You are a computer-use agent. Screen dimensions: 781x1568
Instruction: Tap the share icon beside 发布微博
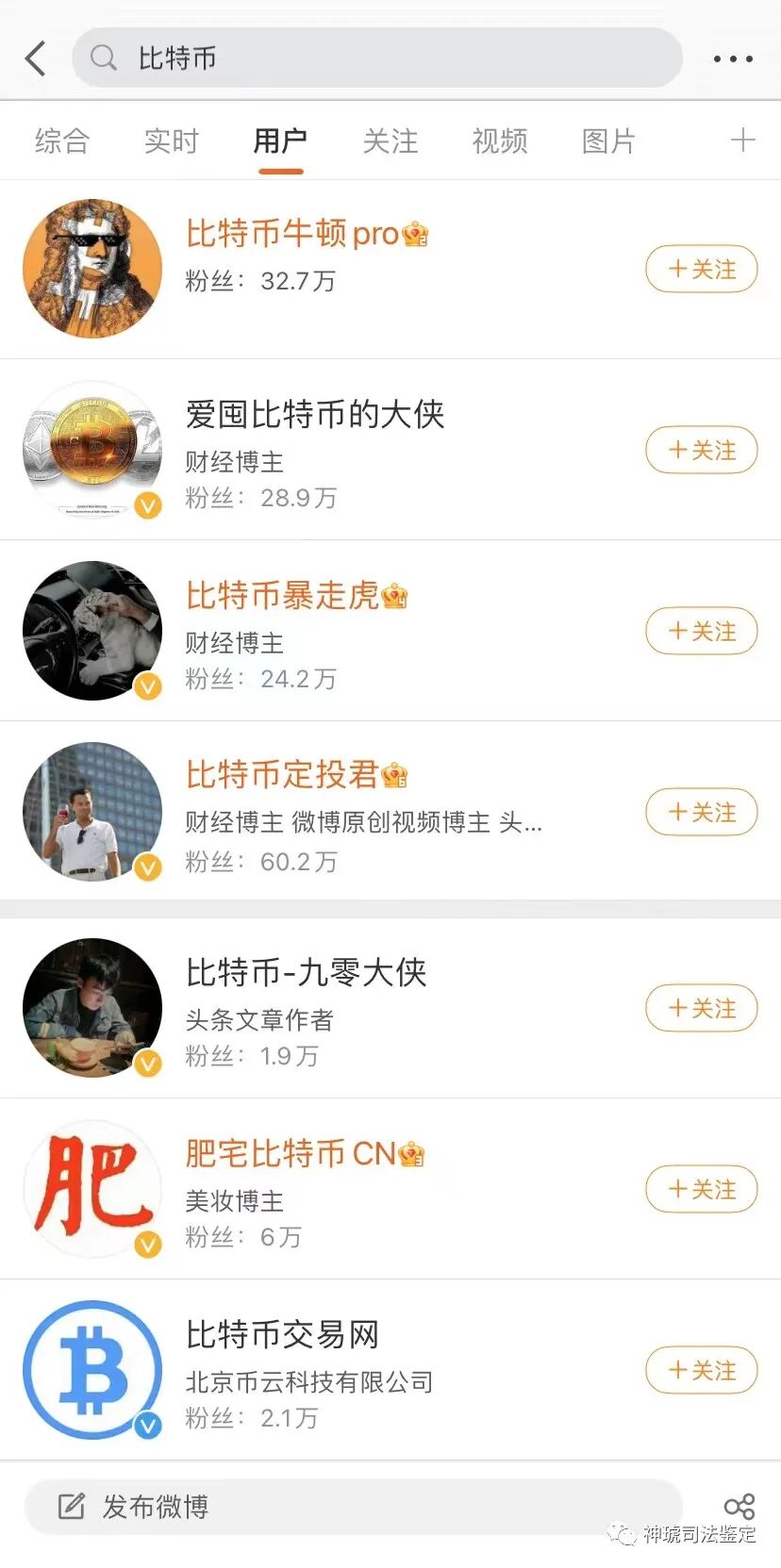pos(739,1506)
